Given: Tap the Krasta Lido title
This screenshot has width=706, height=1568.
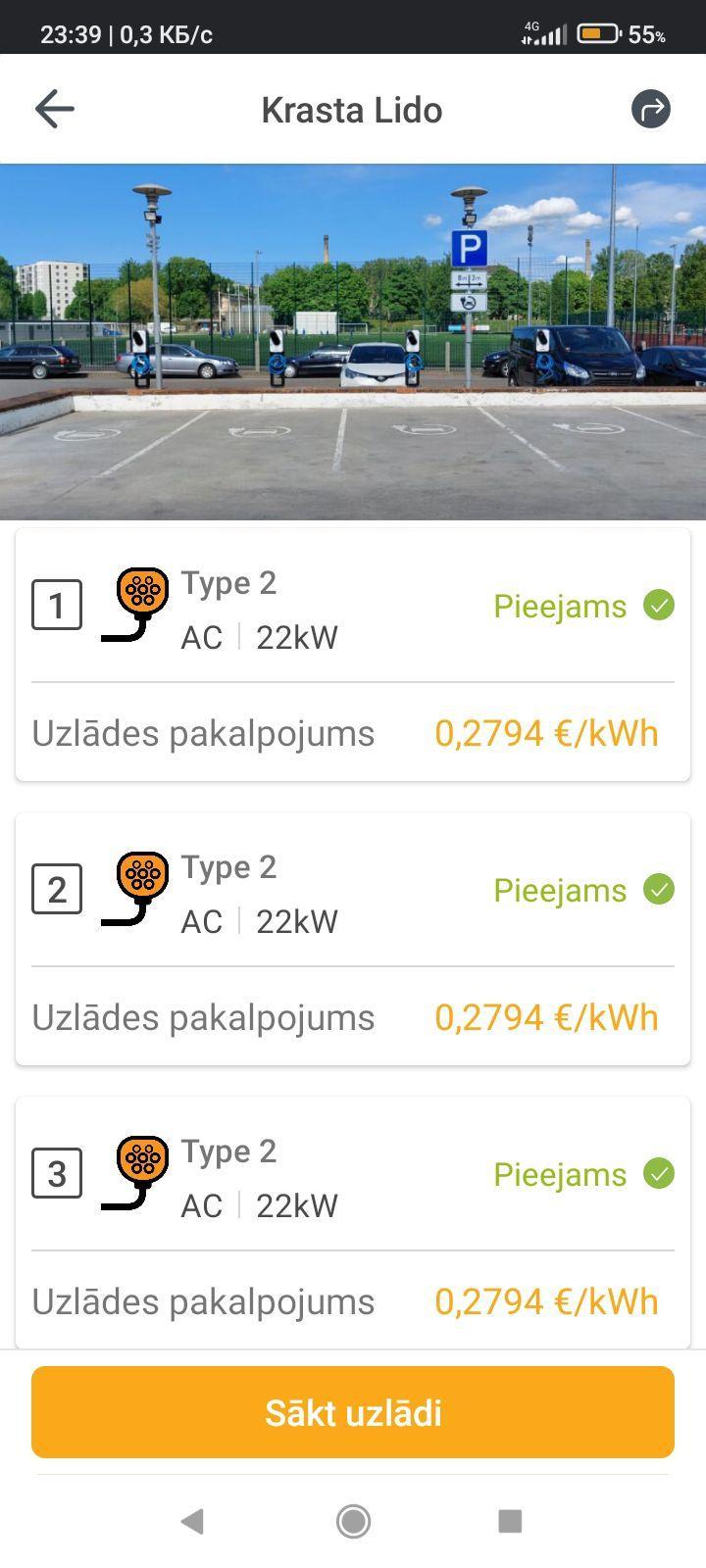Looking at the screenshot, I should point(351,109).
